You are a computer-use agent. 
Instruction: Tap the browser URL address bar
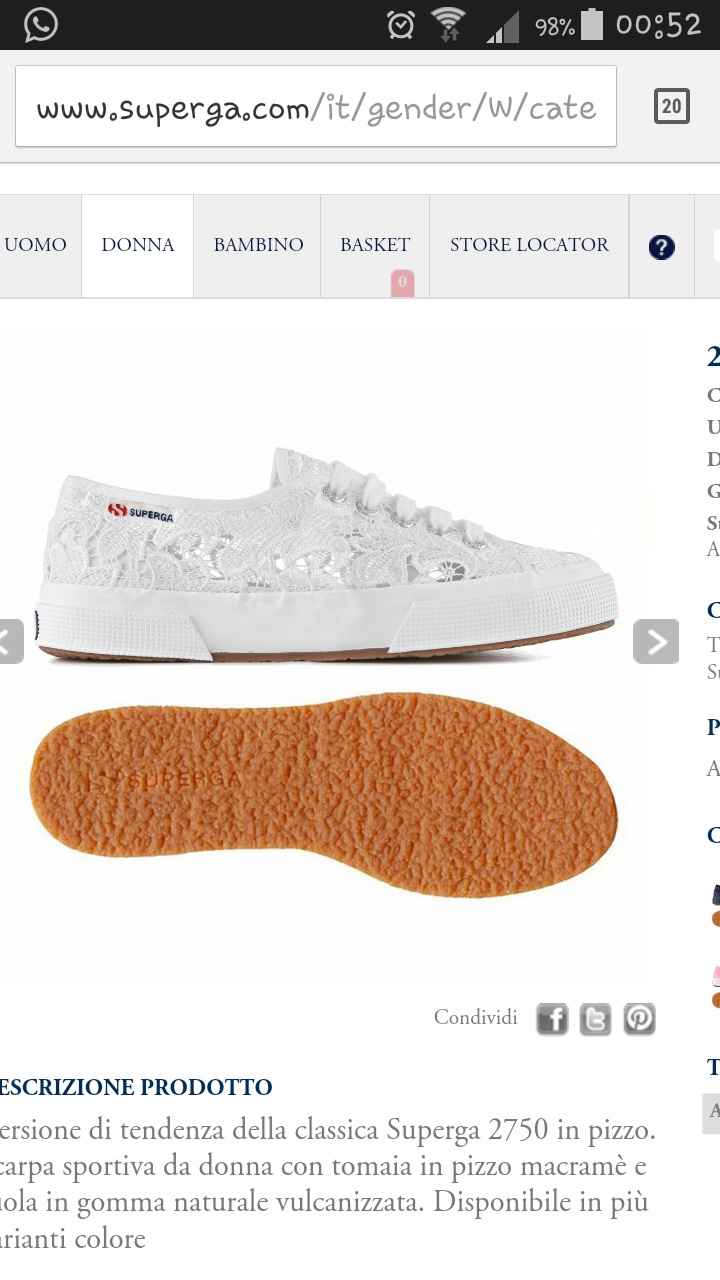[315, 107]
